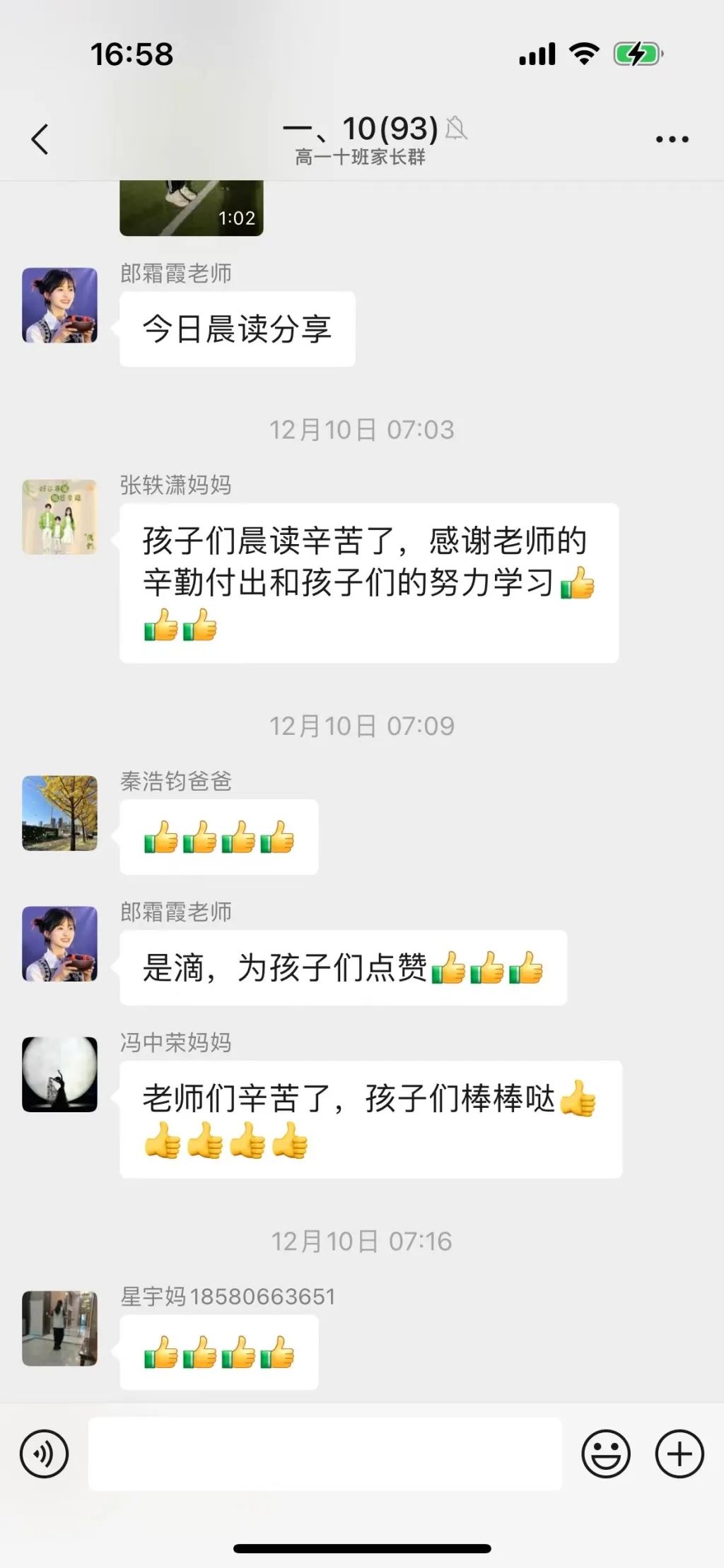This screenshot has width=724, height=1568.
Task: Switch to voice message input
Action: click(x=44, y=1454)
